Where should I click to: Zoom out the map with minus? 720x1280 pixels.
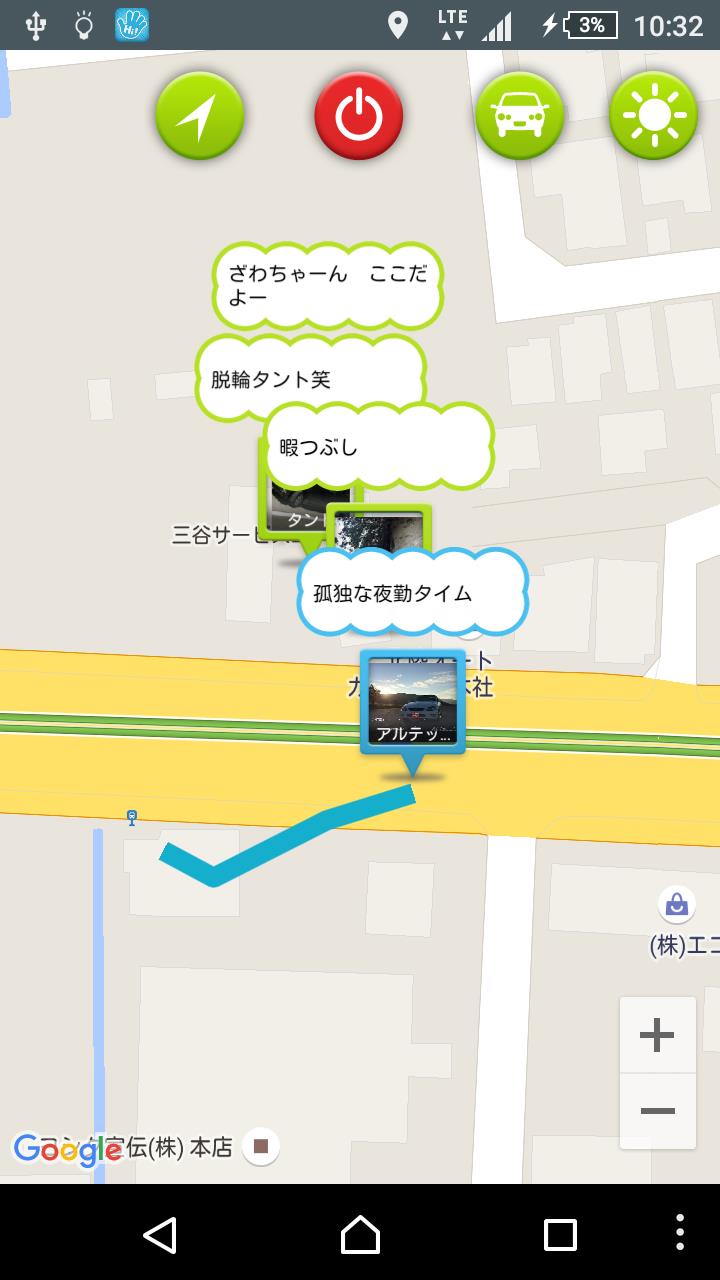(657, 1111)
